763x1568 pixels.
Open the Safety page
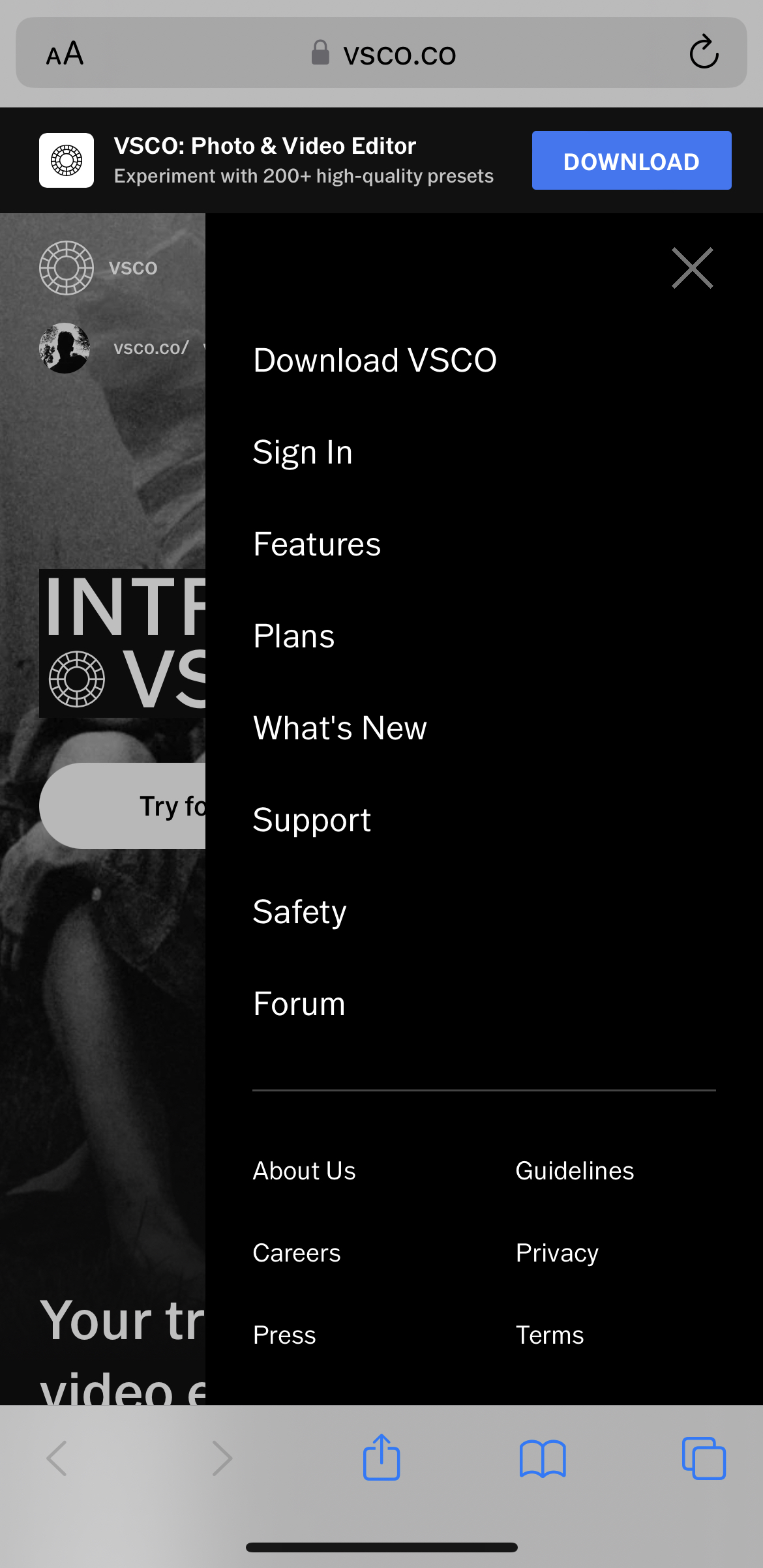tap(300, 912)
